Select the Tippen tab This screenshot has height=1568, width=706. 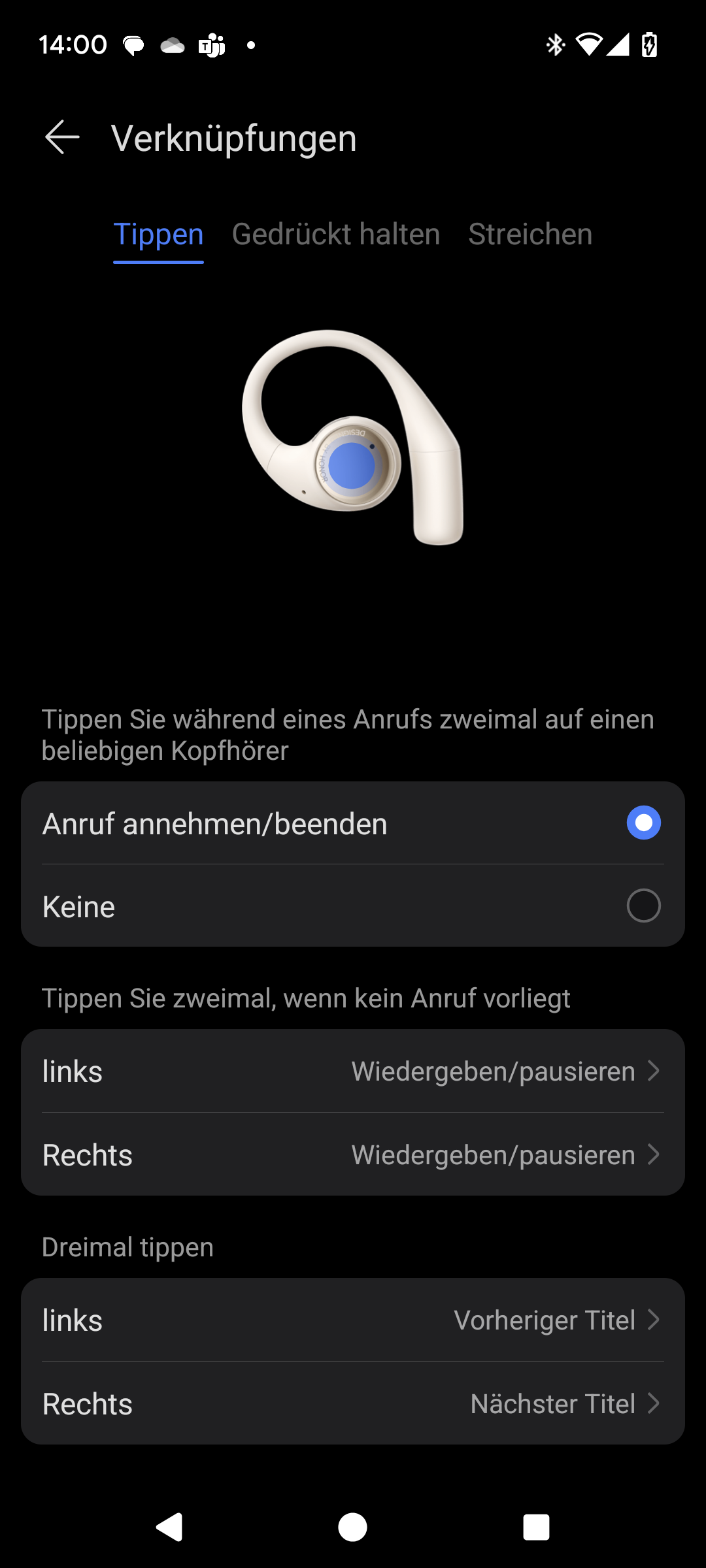[x=158, y=235]
